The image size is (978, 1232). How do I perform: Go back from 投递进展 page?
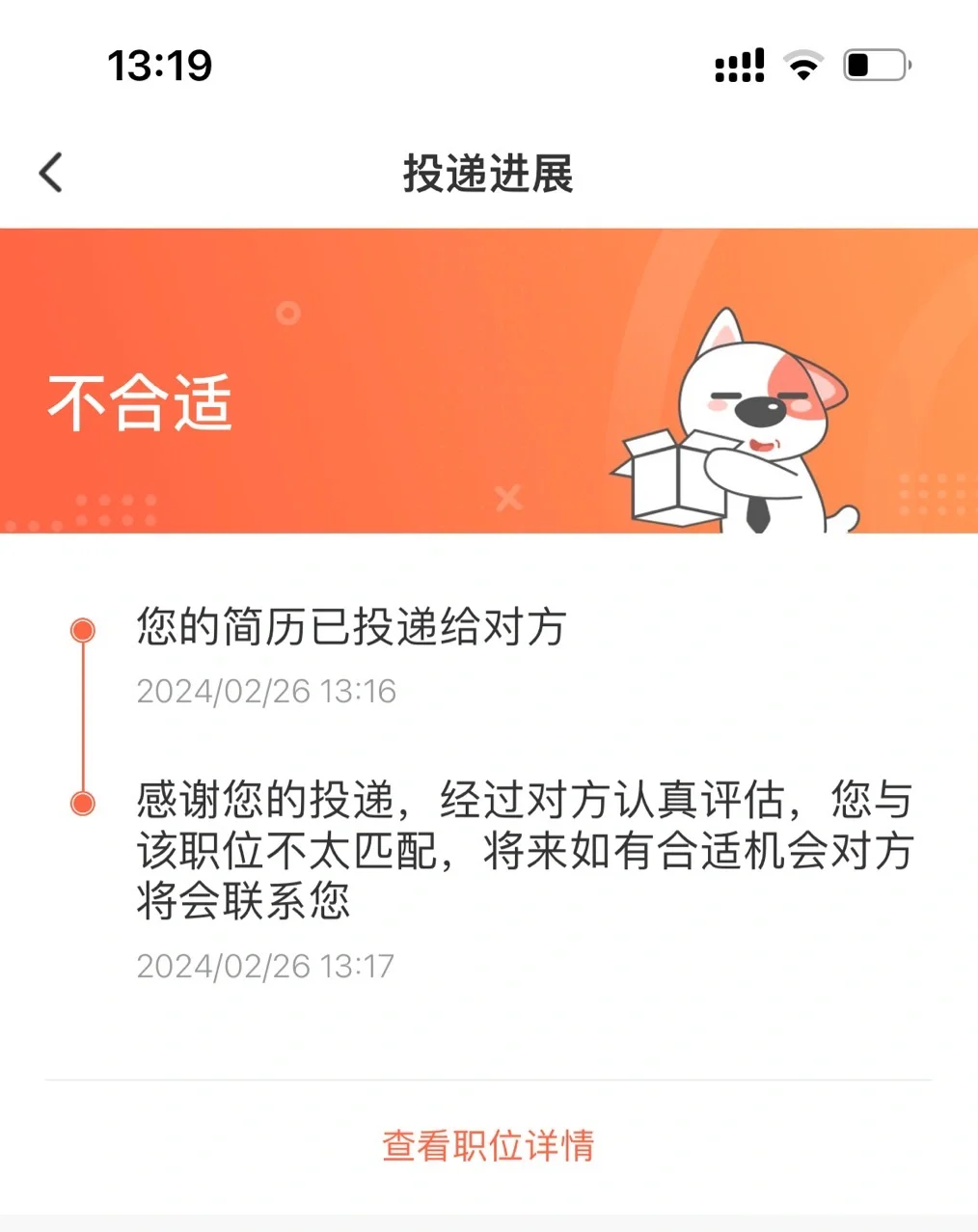pos(51,173)
